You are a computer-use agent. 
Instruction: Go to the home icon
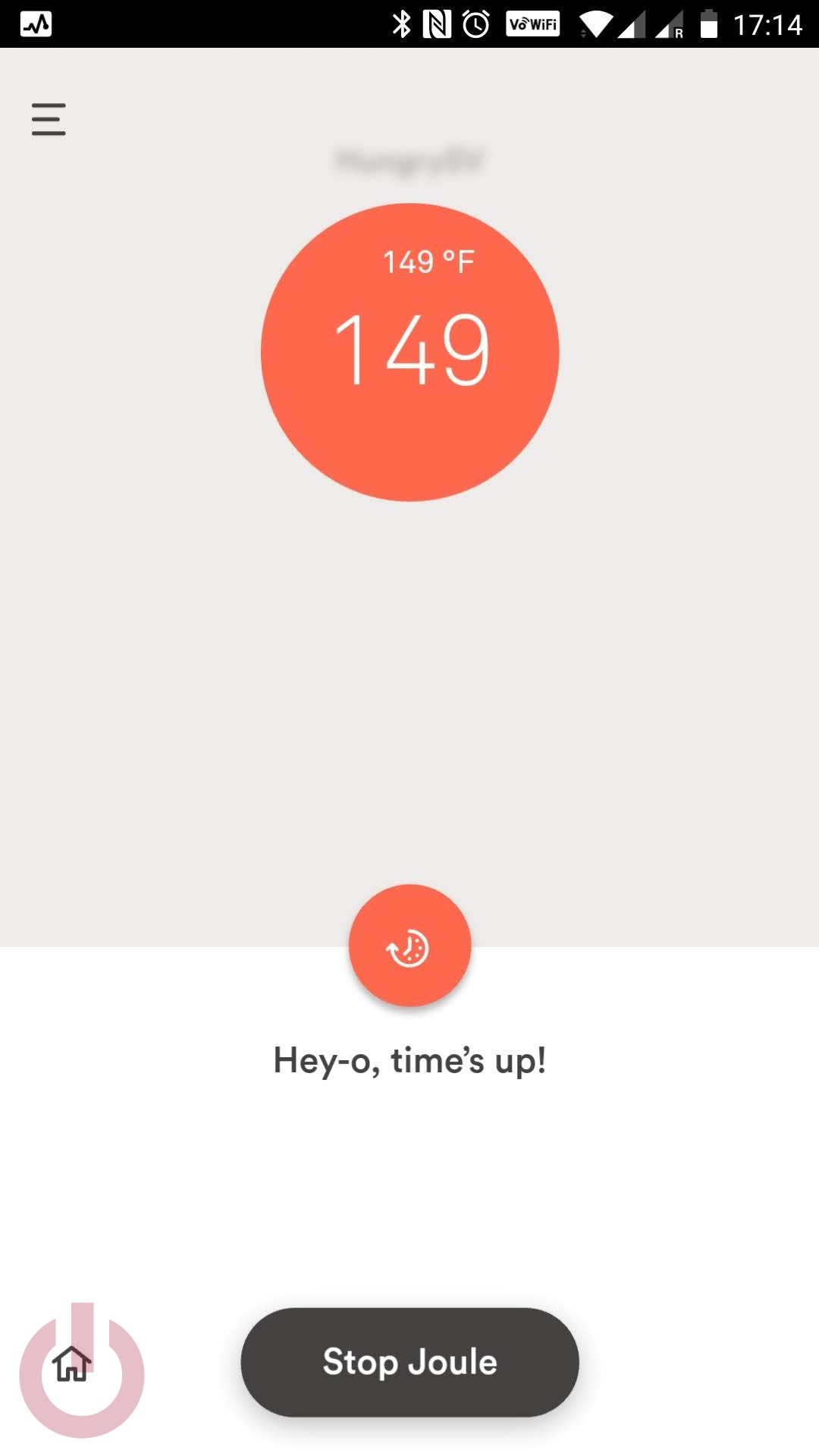tap(71, 1363)
